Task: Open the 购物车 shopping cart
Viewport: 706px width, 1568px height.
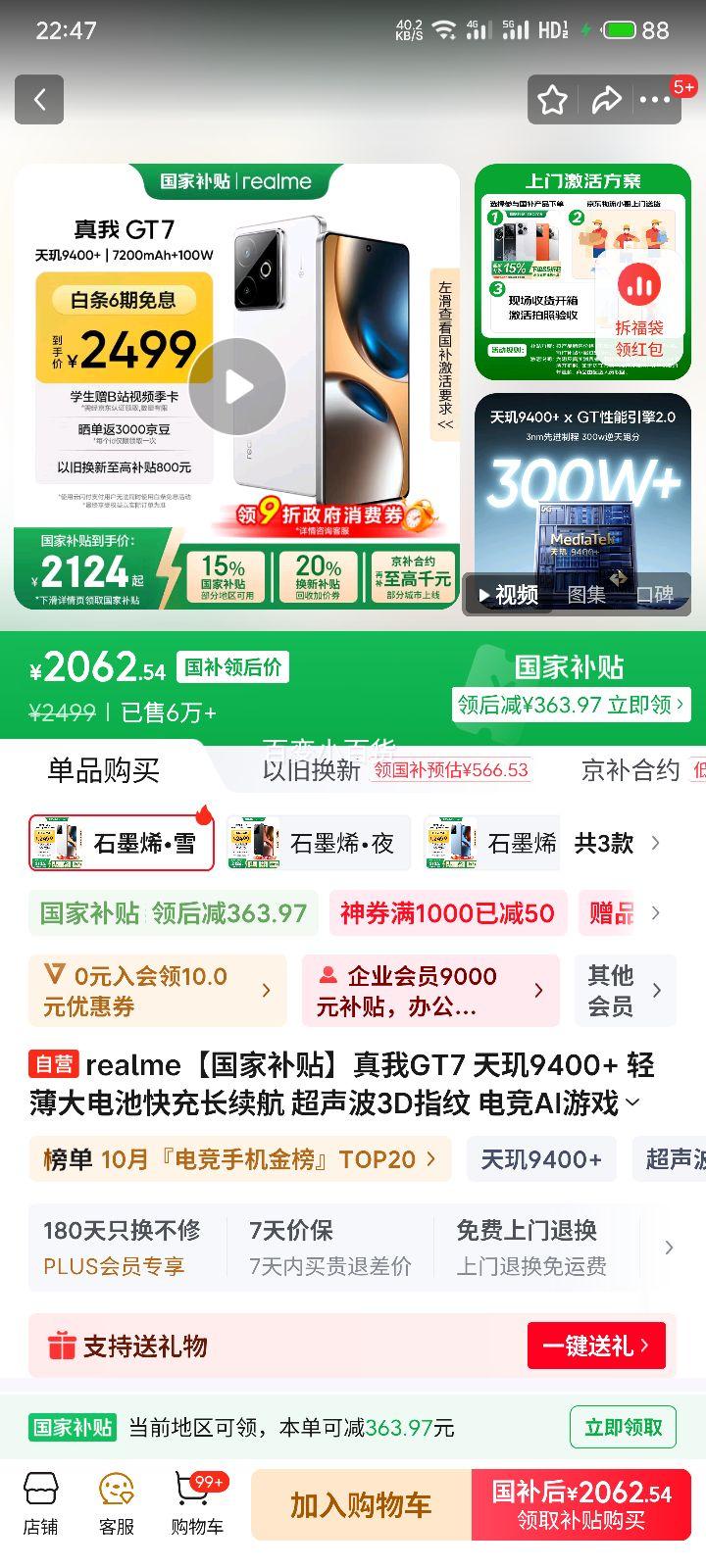Action: click(x=197, y=1504)
